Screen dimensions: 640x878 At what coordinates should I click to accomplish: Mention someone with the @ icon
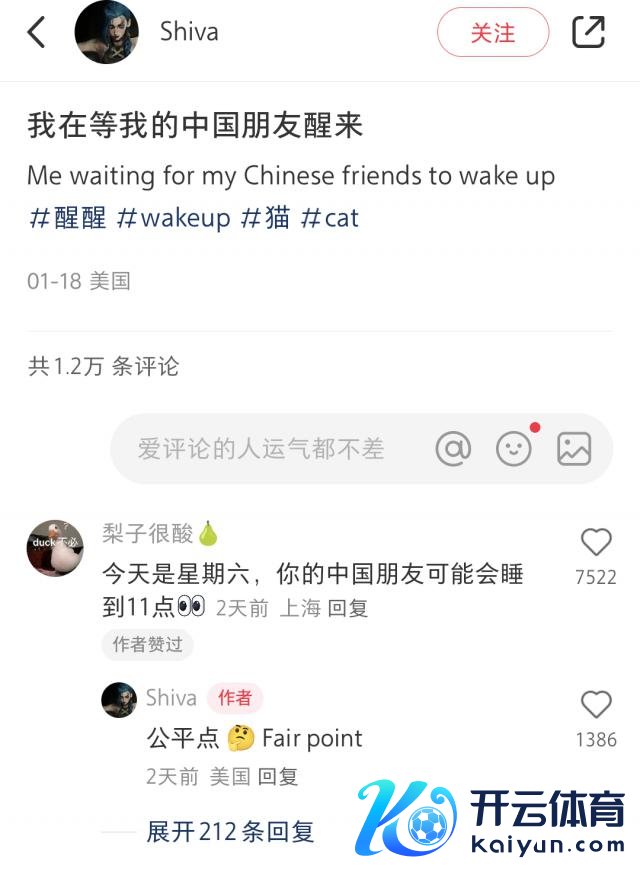453,449
